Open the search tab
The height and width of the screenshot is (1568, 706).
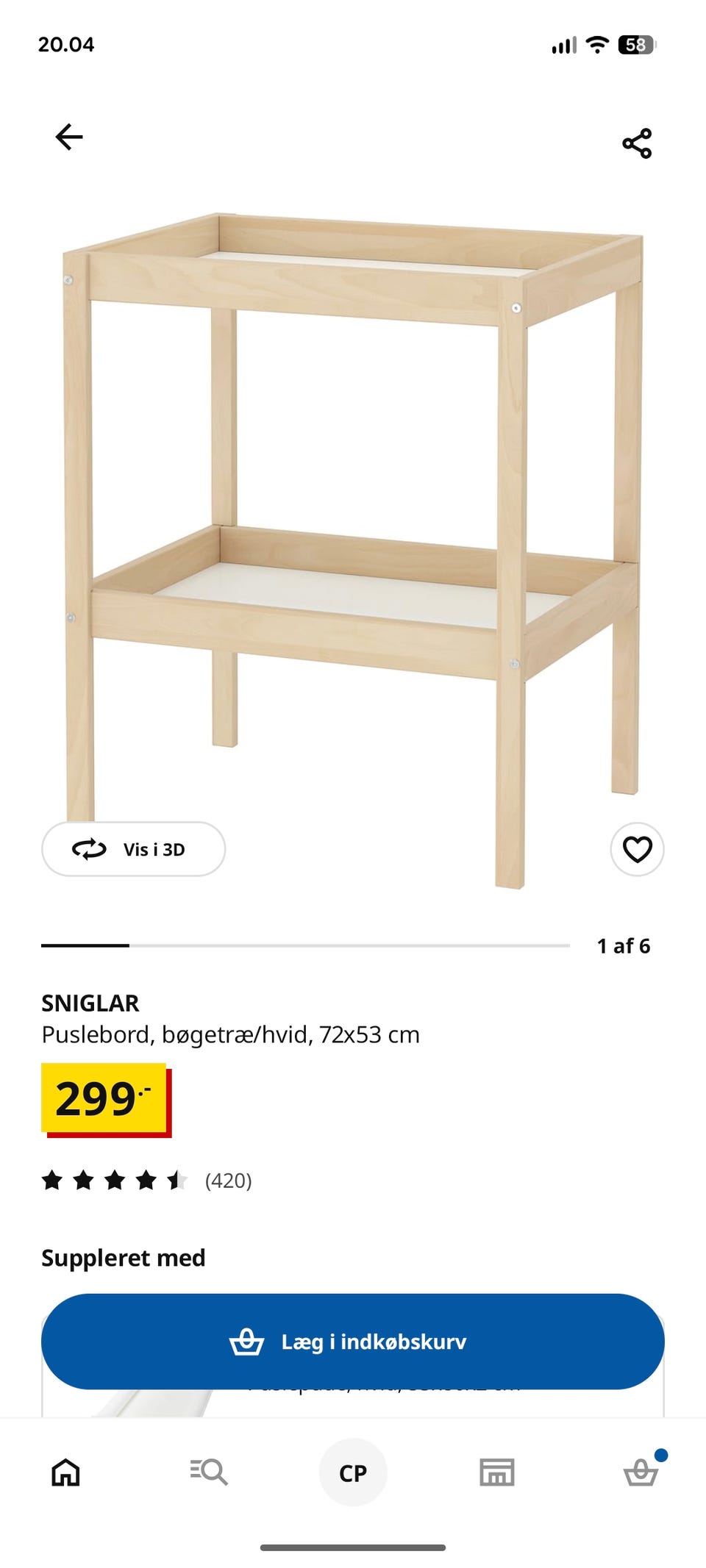click(x=209, y=1472)
